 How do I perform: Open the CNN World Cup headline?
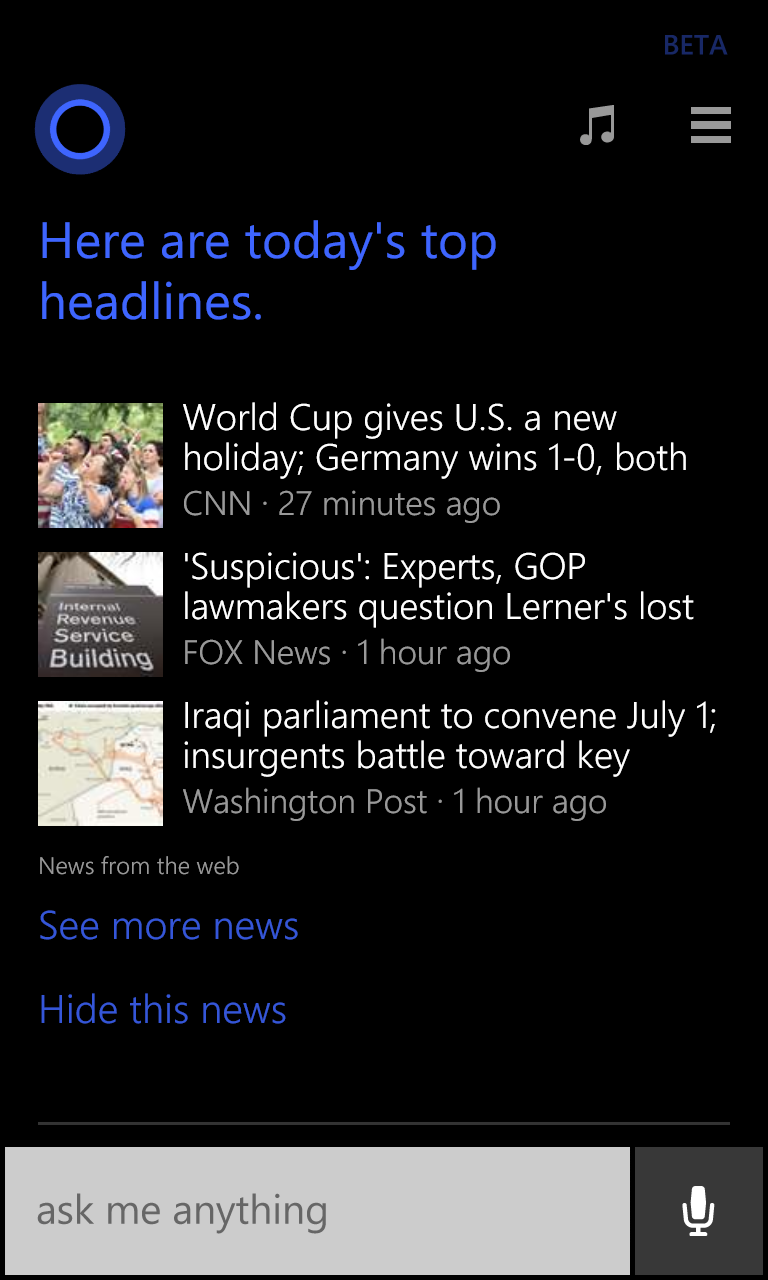pos(435,438)
